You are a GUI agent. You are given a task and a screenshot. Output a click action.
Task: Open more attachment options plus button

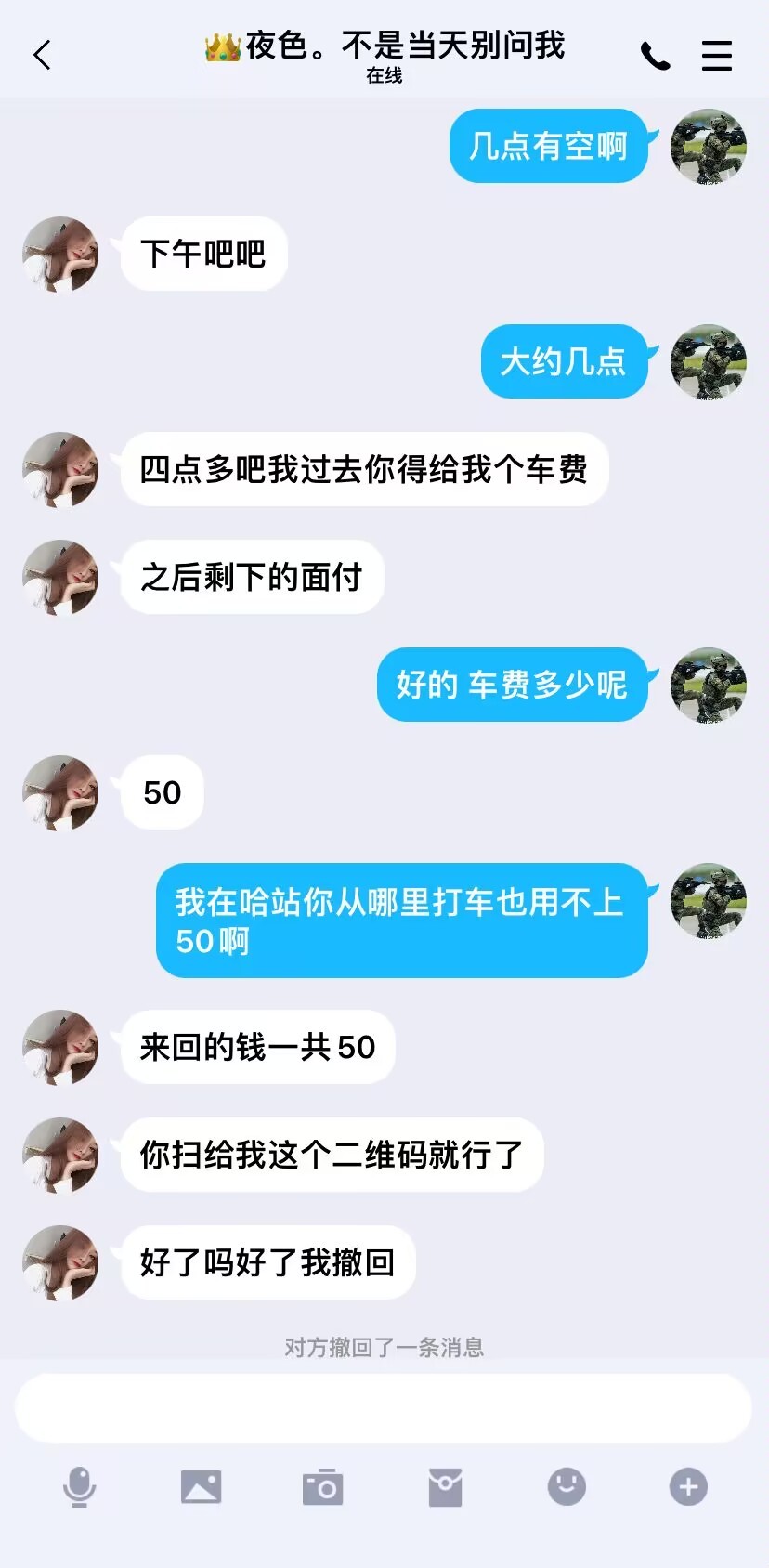[688, 1486]
